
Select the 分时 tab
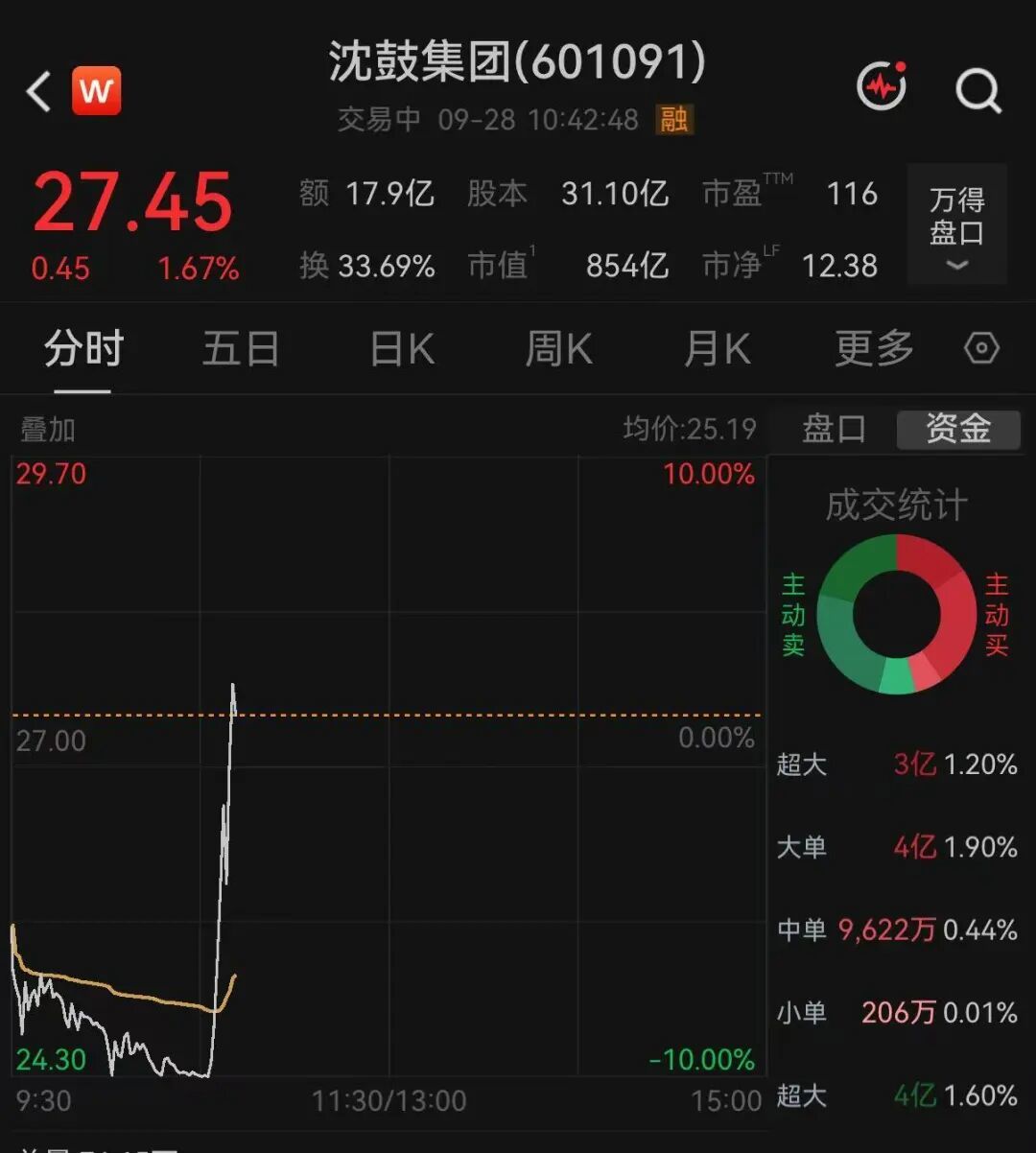(x=83, y=349)
